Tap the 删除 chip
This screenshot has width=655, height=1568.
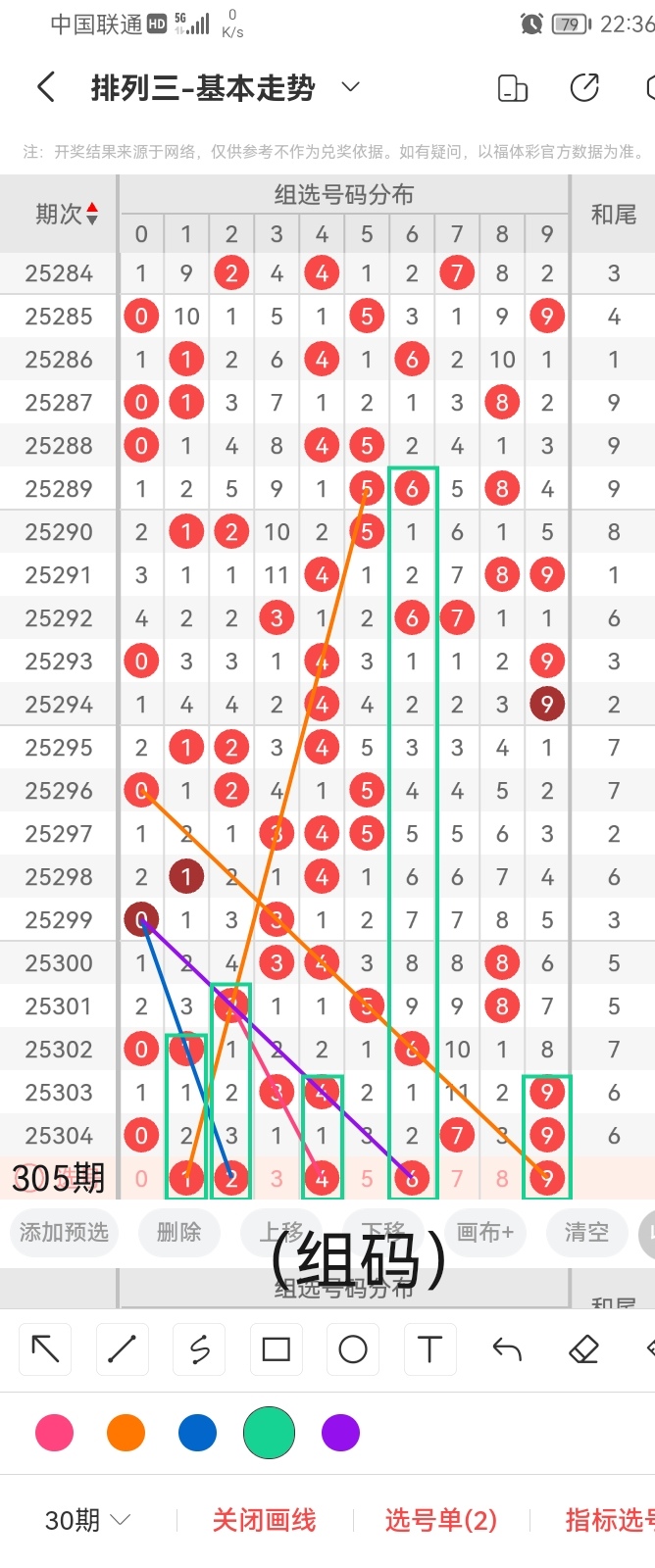(178, 1232)
